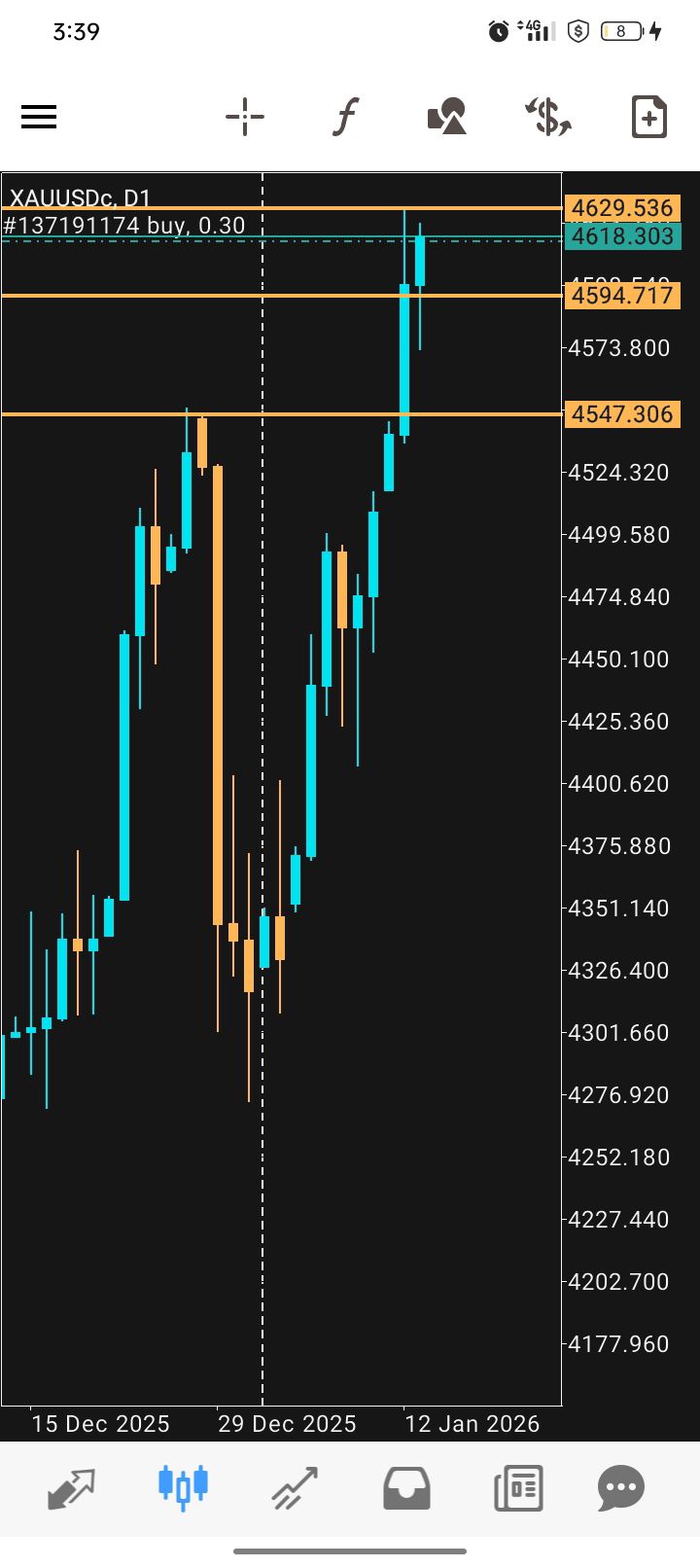The image size is (700, 1568).
Task: Open the indicators function menu
Action: pos(345,118)
